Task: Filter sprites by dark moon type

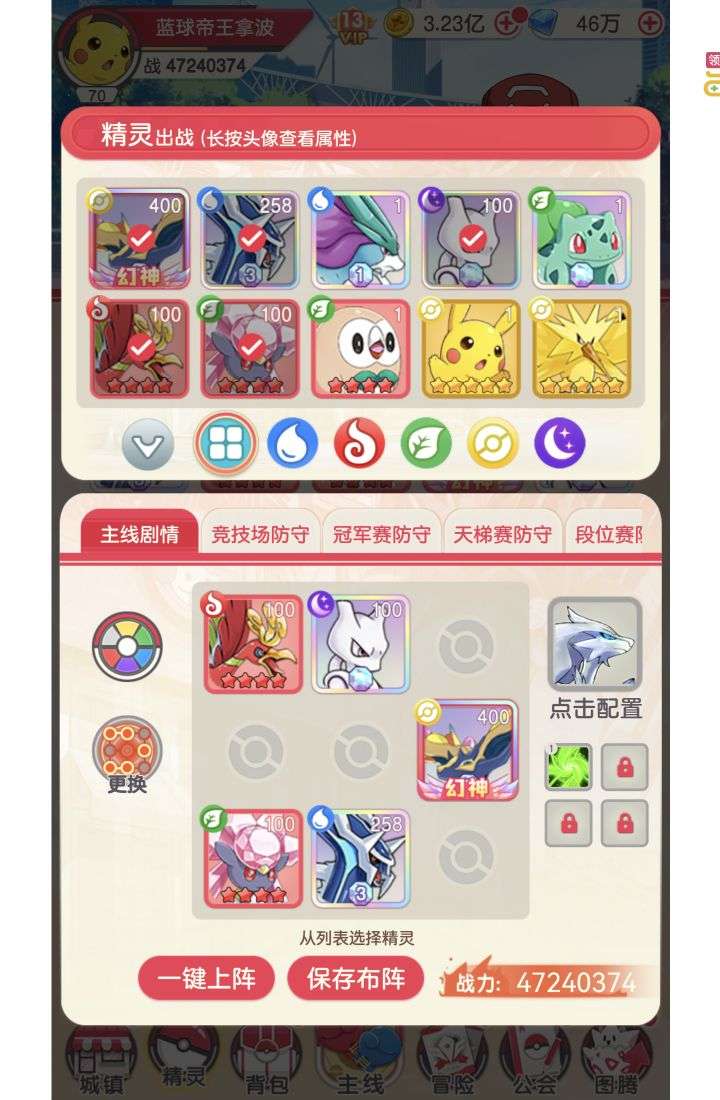Action: [x=559, y=443]
